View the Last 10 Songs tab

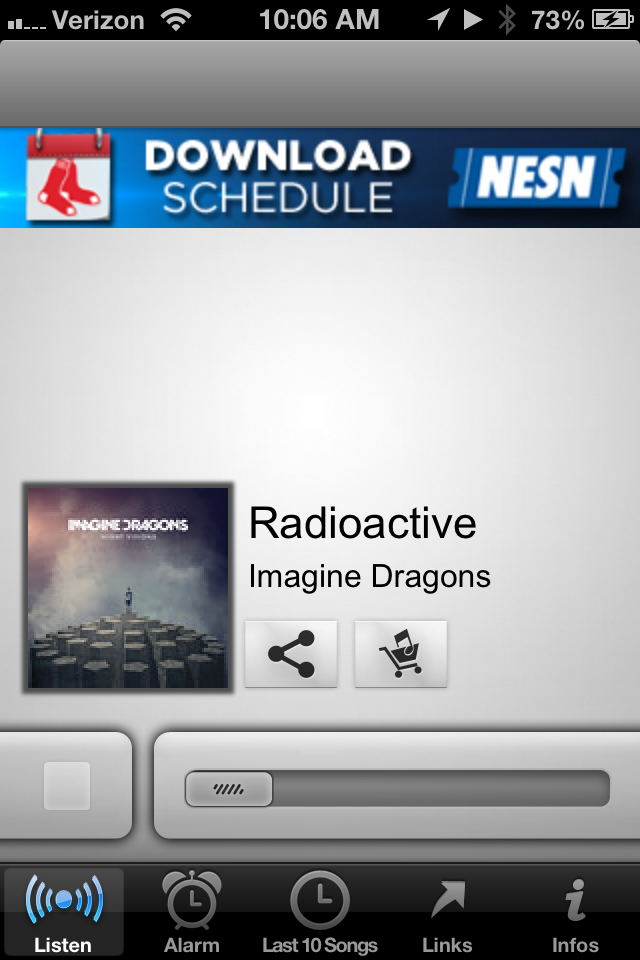(x=320, y=912)
